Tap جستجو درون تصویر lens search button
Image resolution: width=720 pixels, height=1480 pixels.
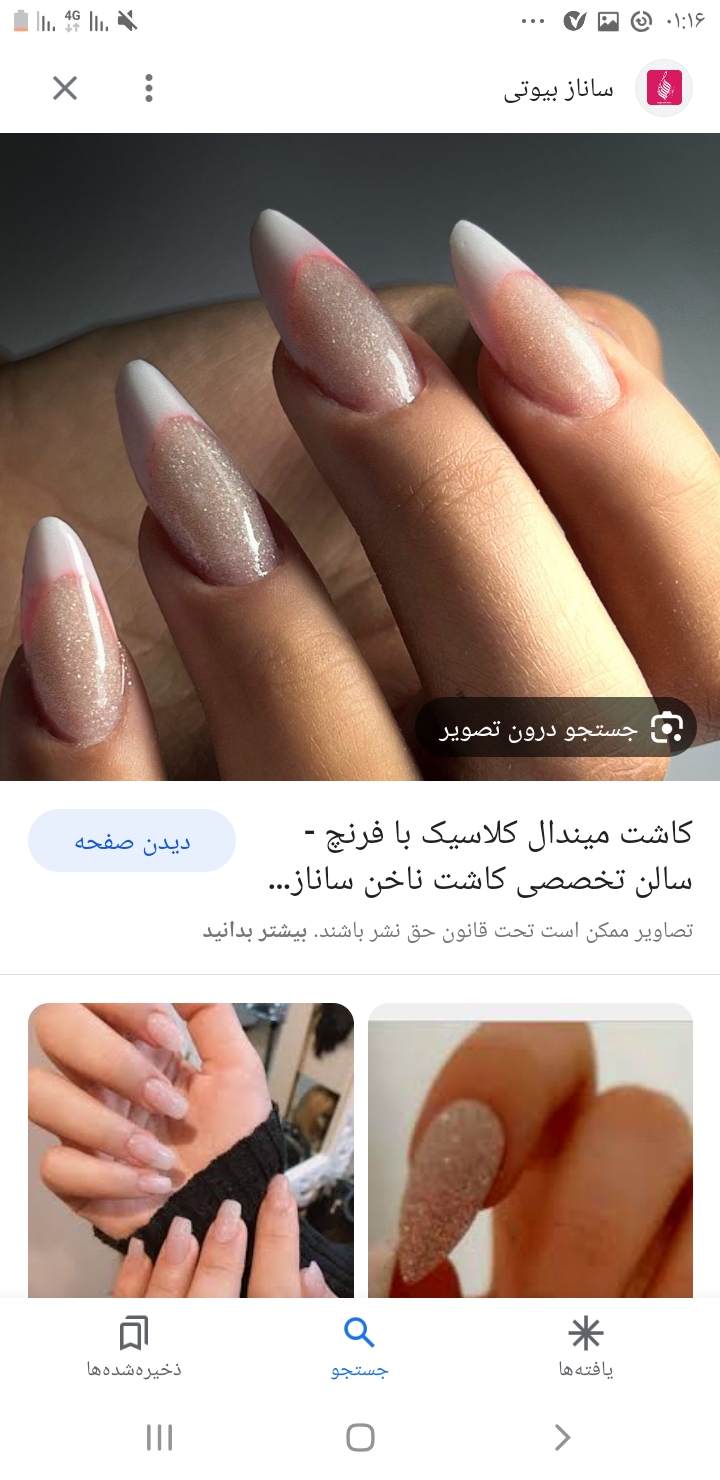(556, 728)
